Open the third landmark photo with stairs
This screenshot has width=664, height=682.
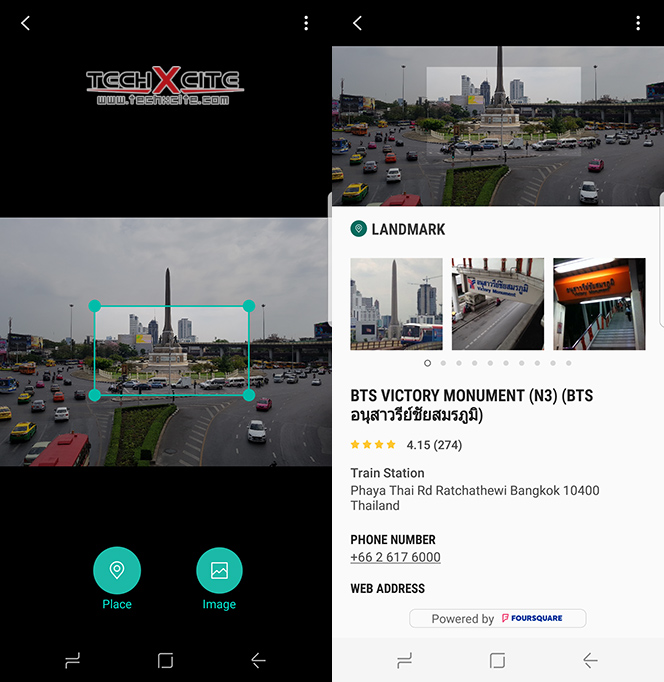tap(599, 304)
